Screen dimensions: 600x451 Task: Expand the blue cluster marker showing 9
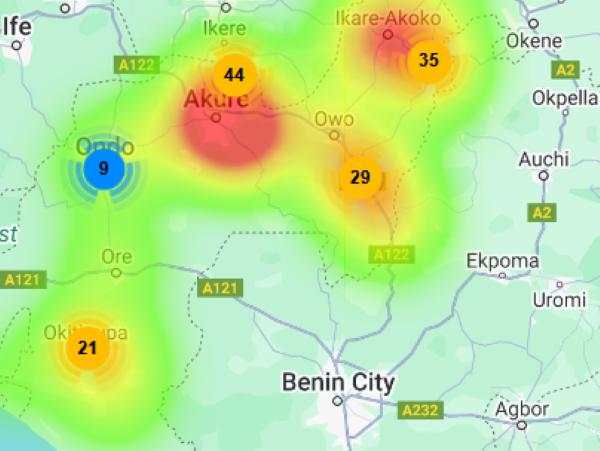103,170
